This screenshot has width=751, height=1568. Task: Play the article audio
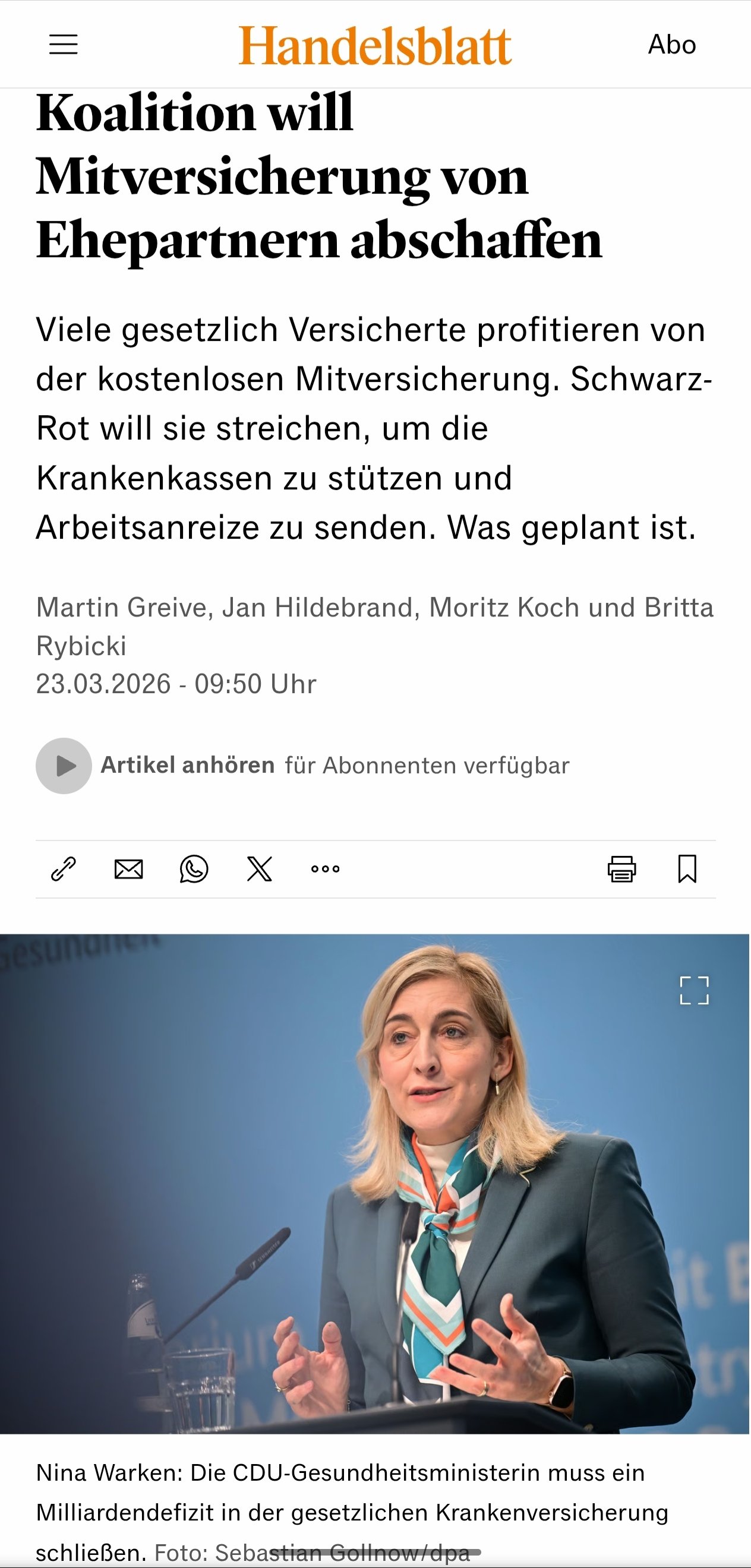64,766
